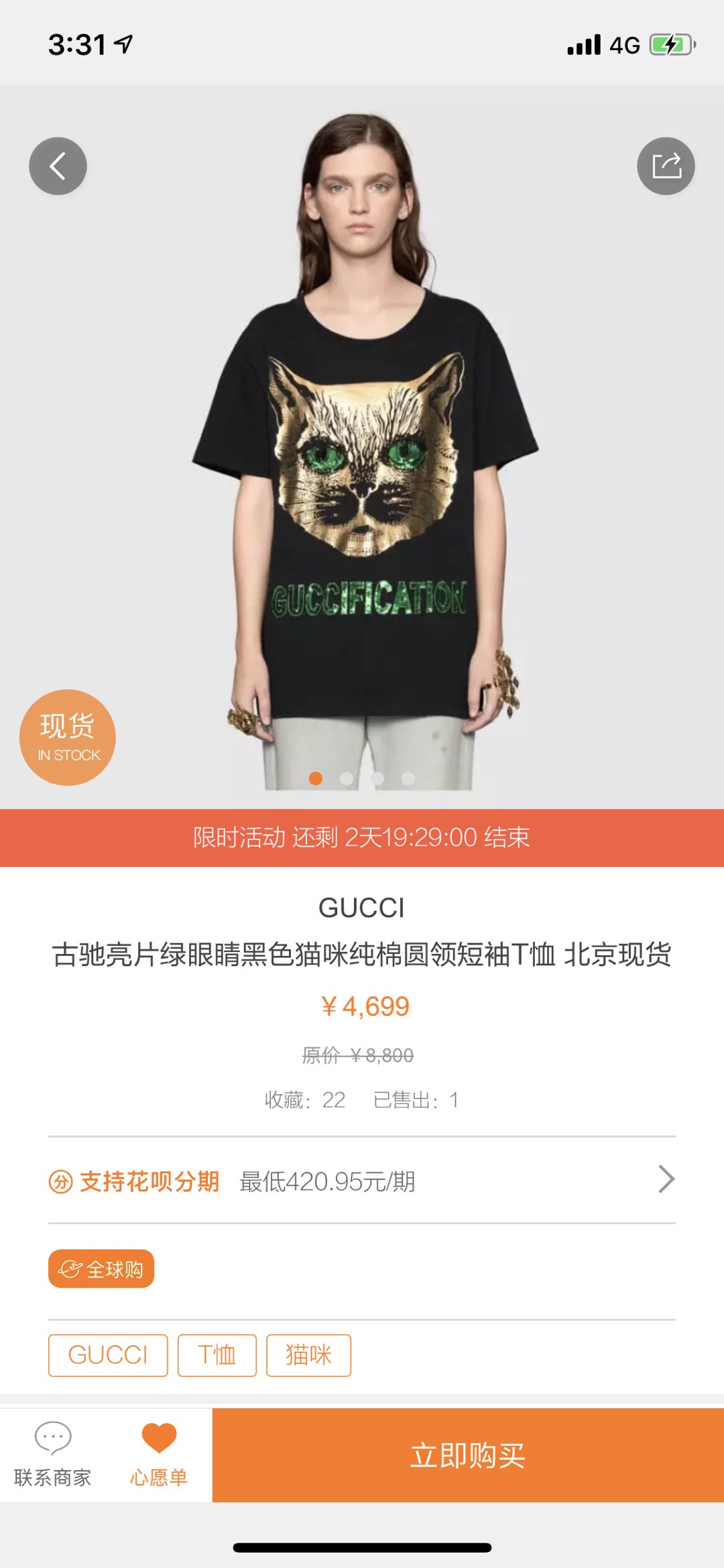Tap the 全球购 badge
Viewport: 724px width, 1568px height.
pos(101,1269)
